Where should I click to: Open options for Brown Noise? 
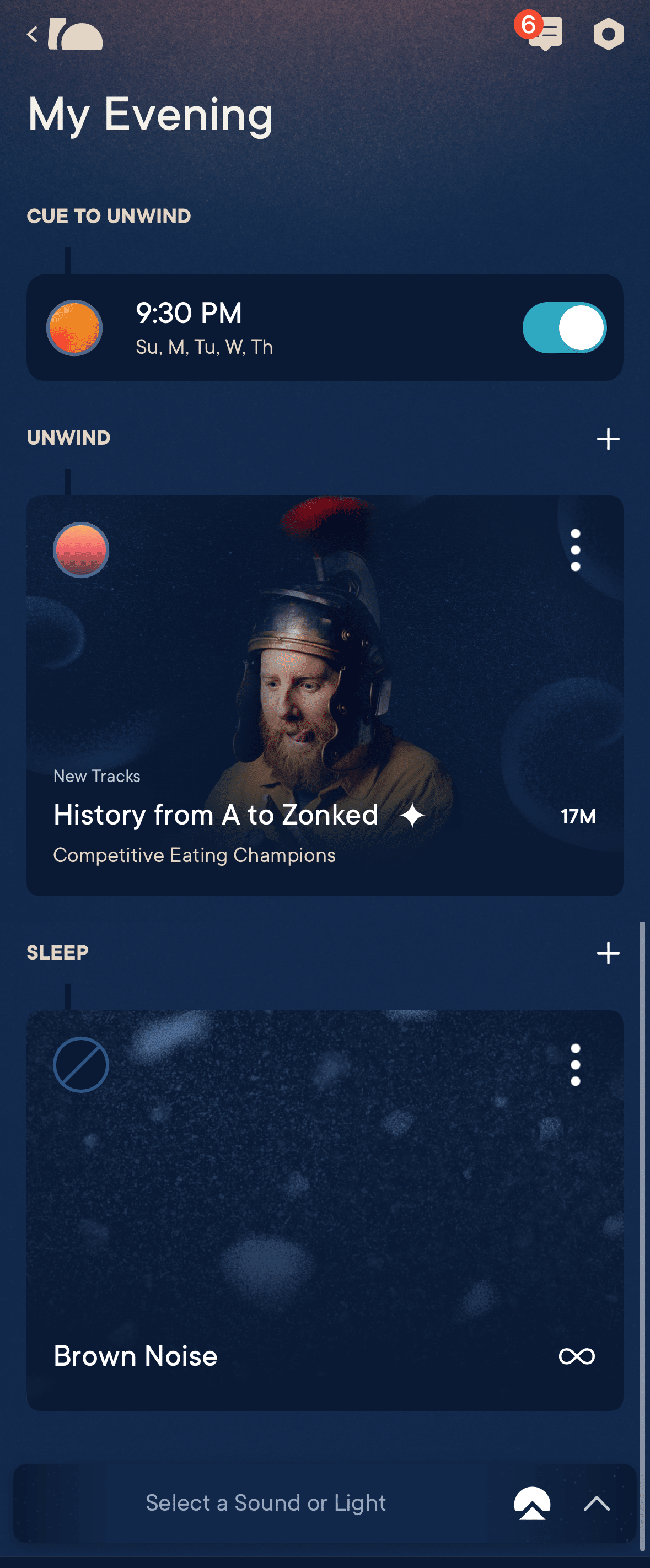click(575, 1065)
